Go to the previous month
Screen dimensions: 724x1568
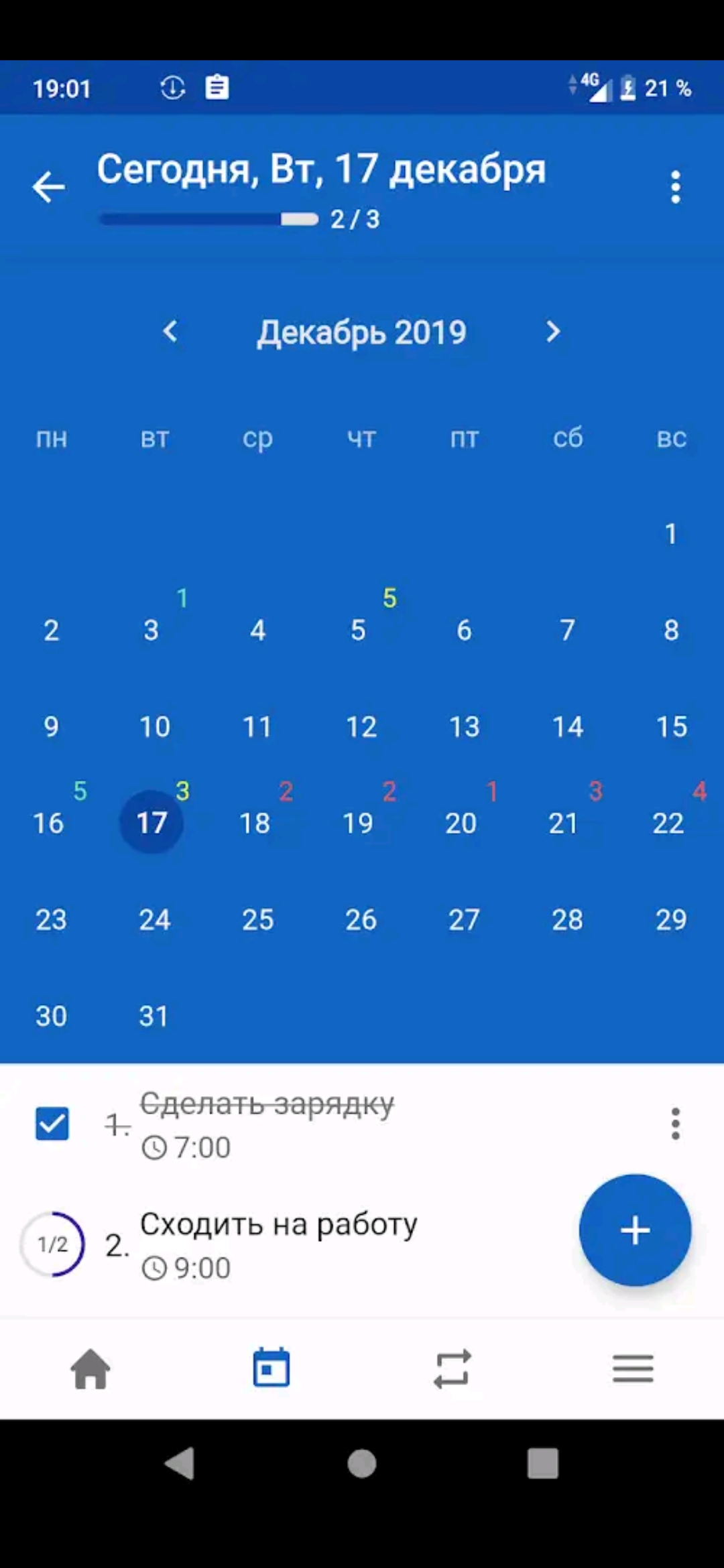(x=170, y=332)
